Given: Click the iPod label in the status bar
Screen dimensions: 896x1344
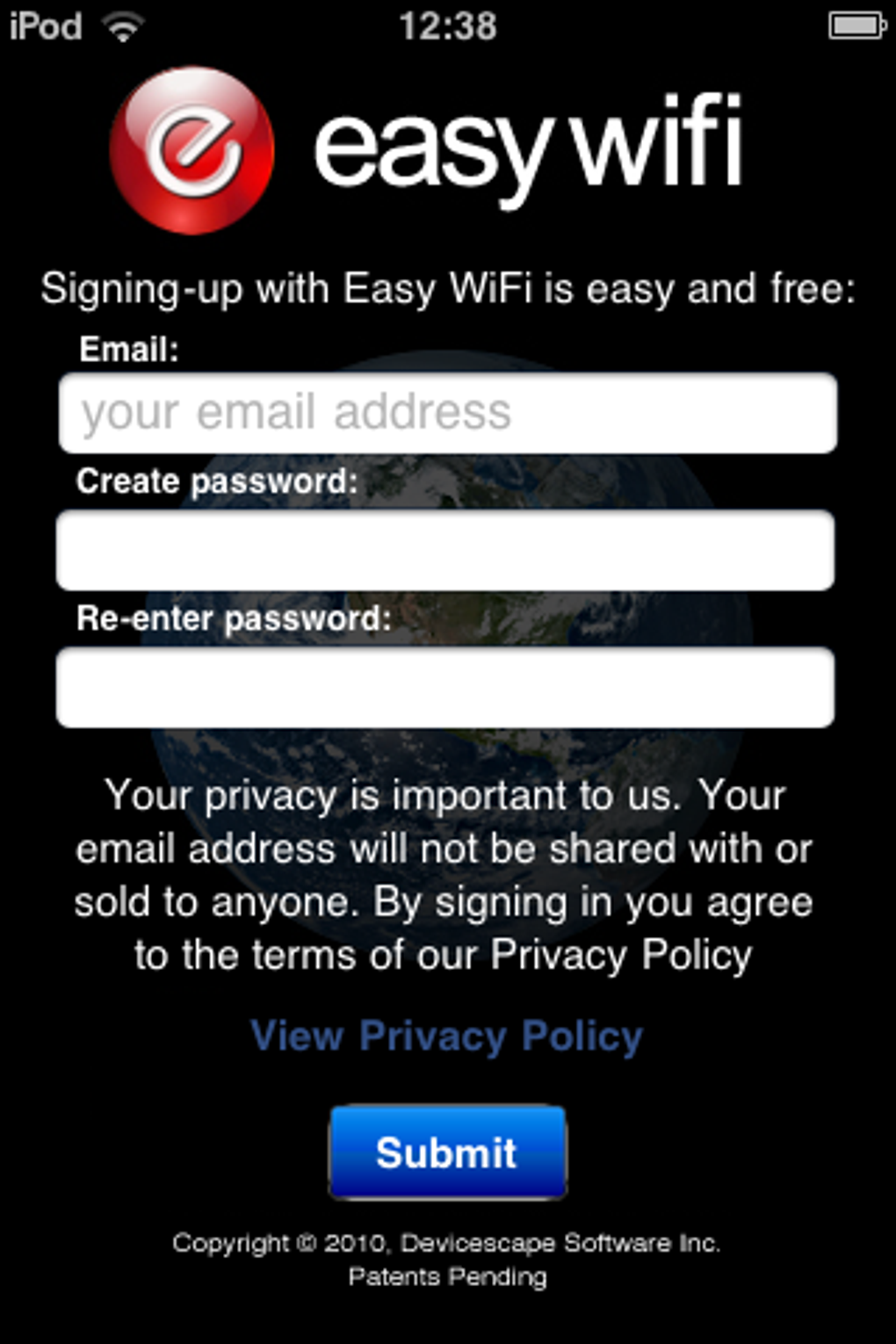Looking at the screenshot, I should point(42,25).
